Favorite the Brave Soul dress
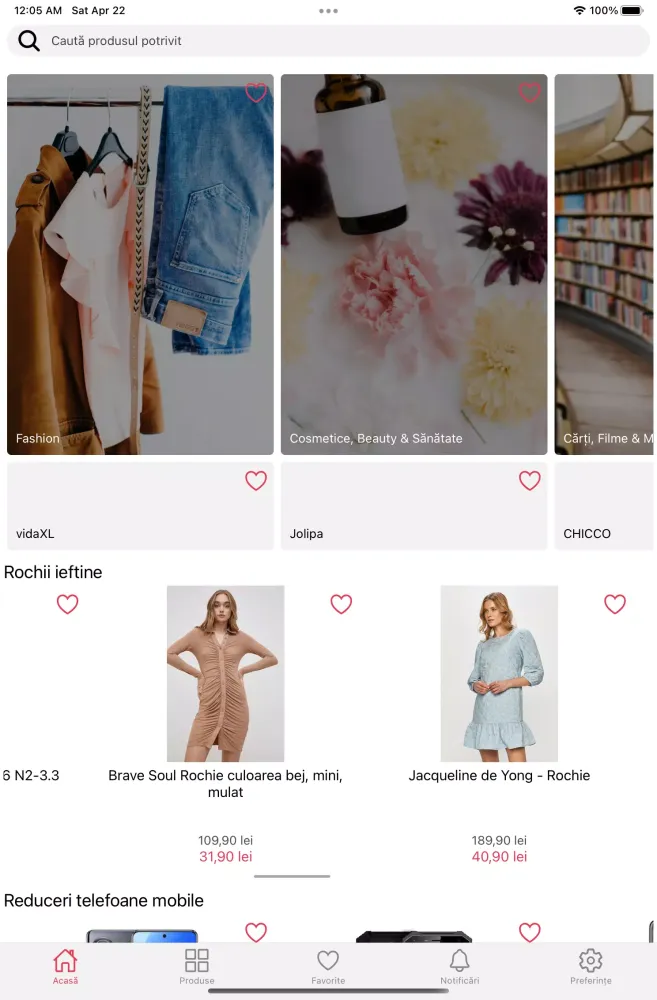Screen dimensions: 657x1000 coord(341,604)
